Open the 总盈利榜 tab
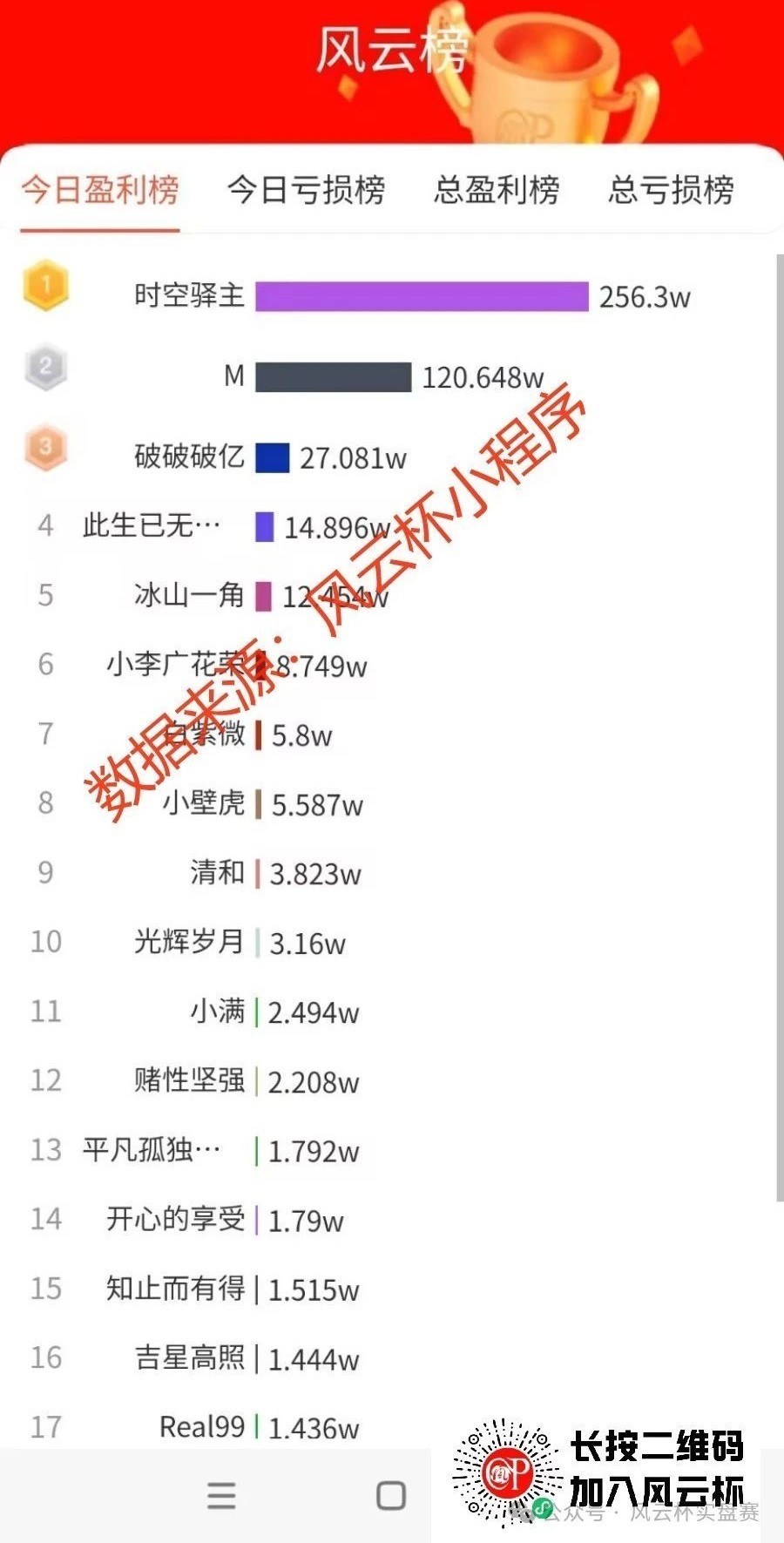784x1543 pixels. click(x=497, y=190)
